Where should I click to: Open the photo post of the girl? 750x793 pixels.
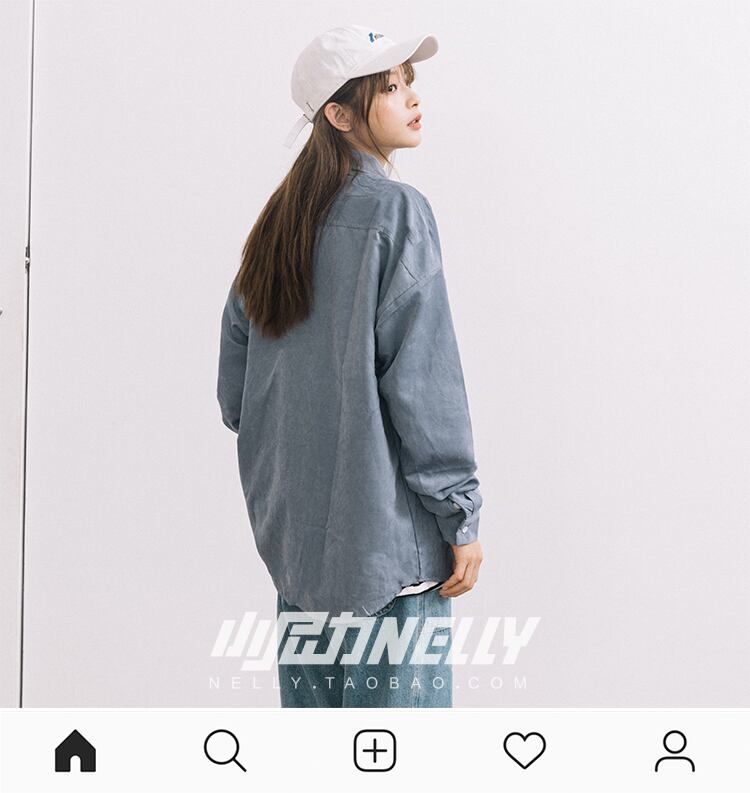pyautogui.click(x=375, y=354)
